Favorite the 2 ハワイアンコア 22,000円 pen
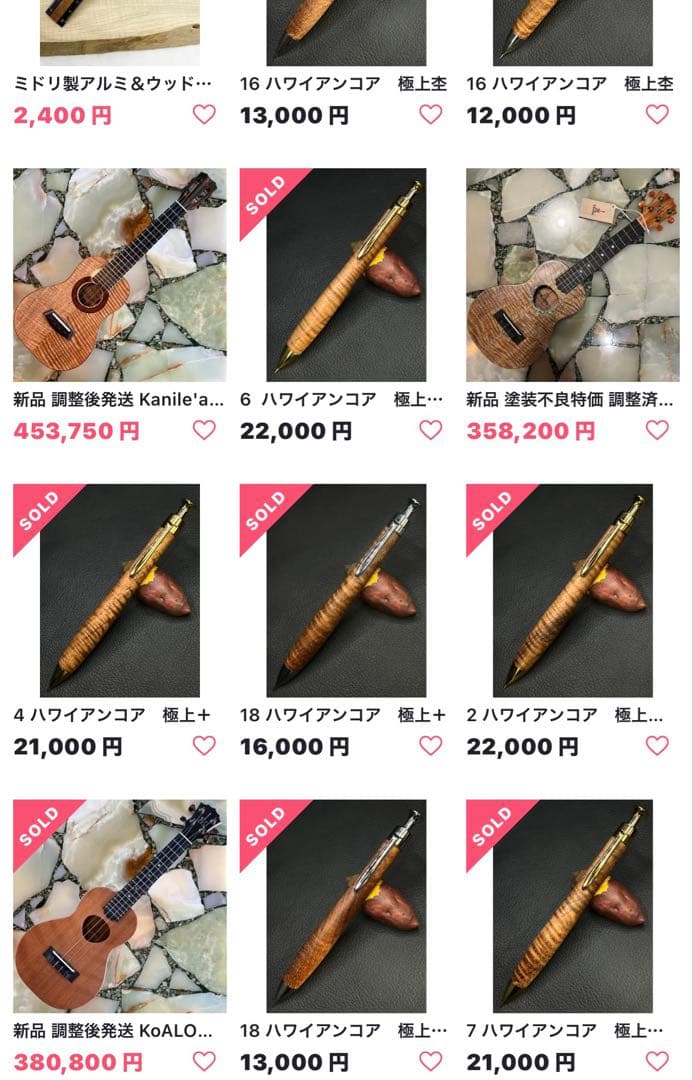 coord(657,746)
